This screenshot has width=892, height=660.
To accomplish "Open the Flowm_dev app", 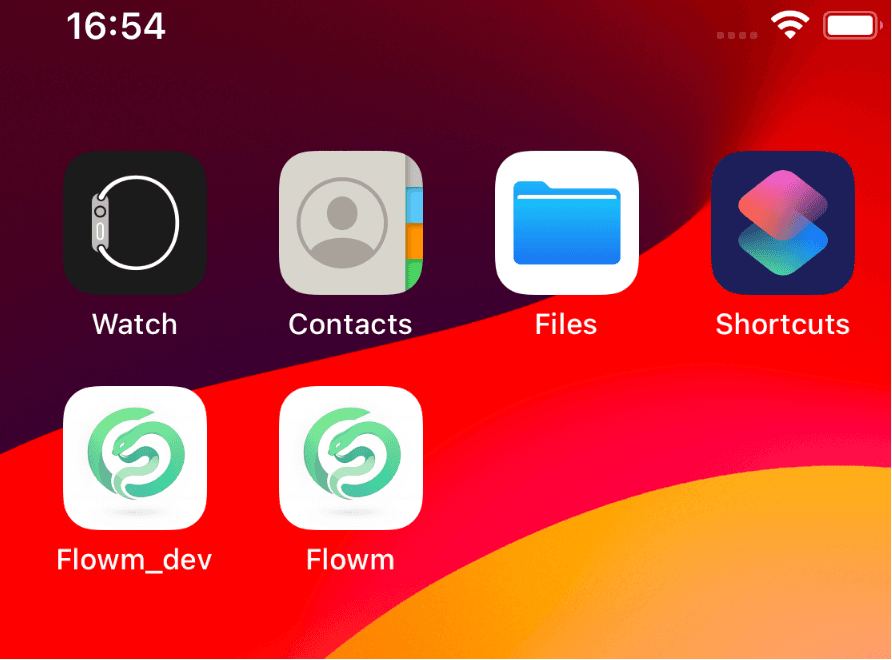I will coord(135,458).
